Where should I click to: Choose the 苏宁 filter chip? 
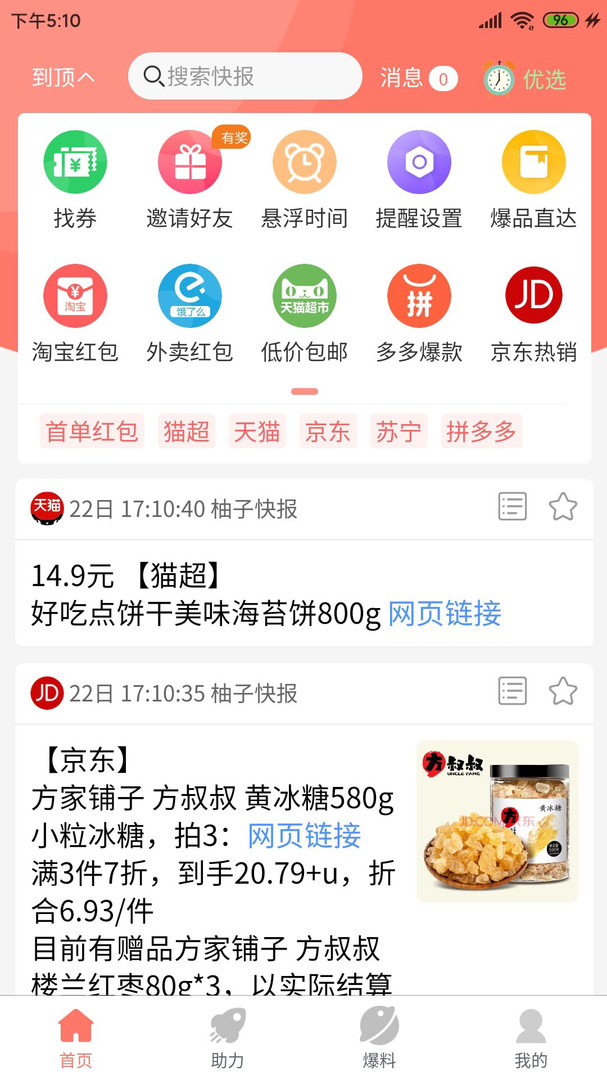398,431
